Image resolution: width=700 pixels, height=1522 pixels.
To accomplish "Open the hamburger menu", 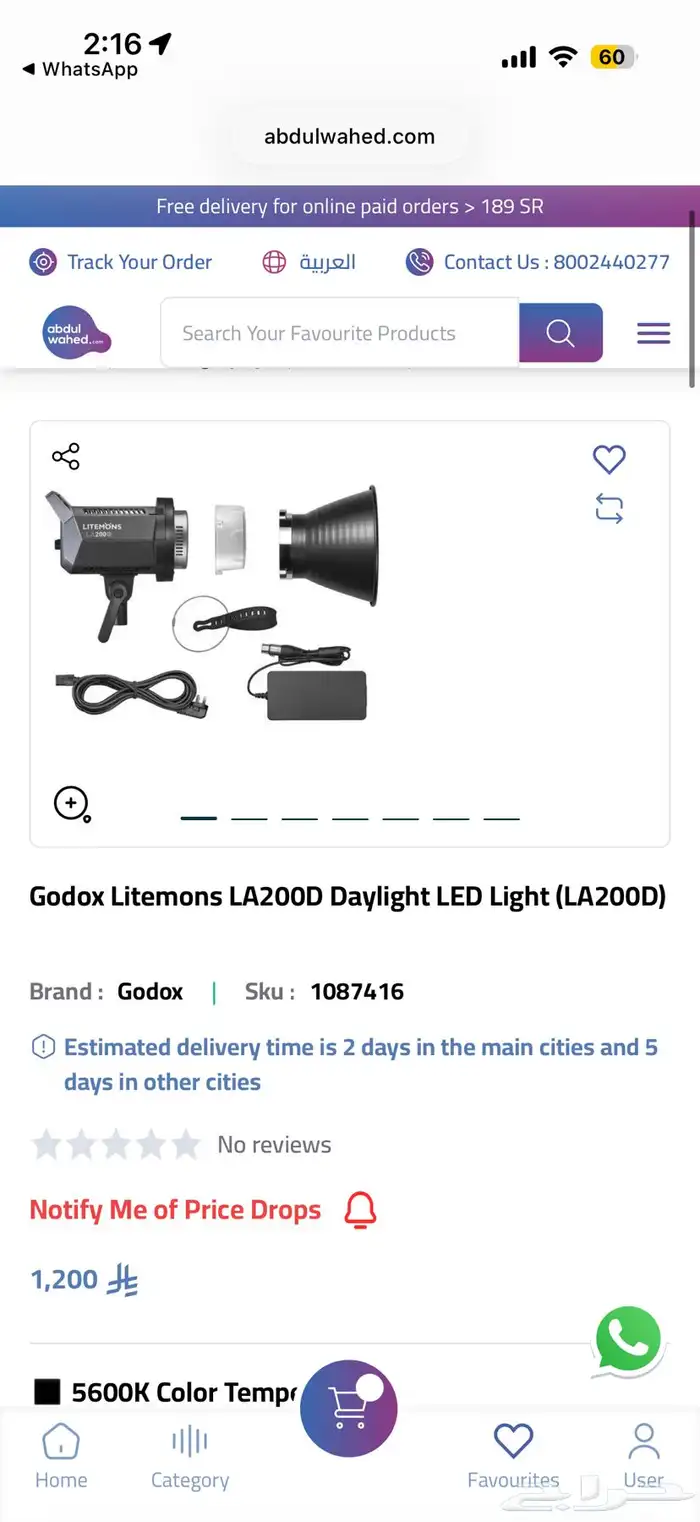I will click(653, 333).
